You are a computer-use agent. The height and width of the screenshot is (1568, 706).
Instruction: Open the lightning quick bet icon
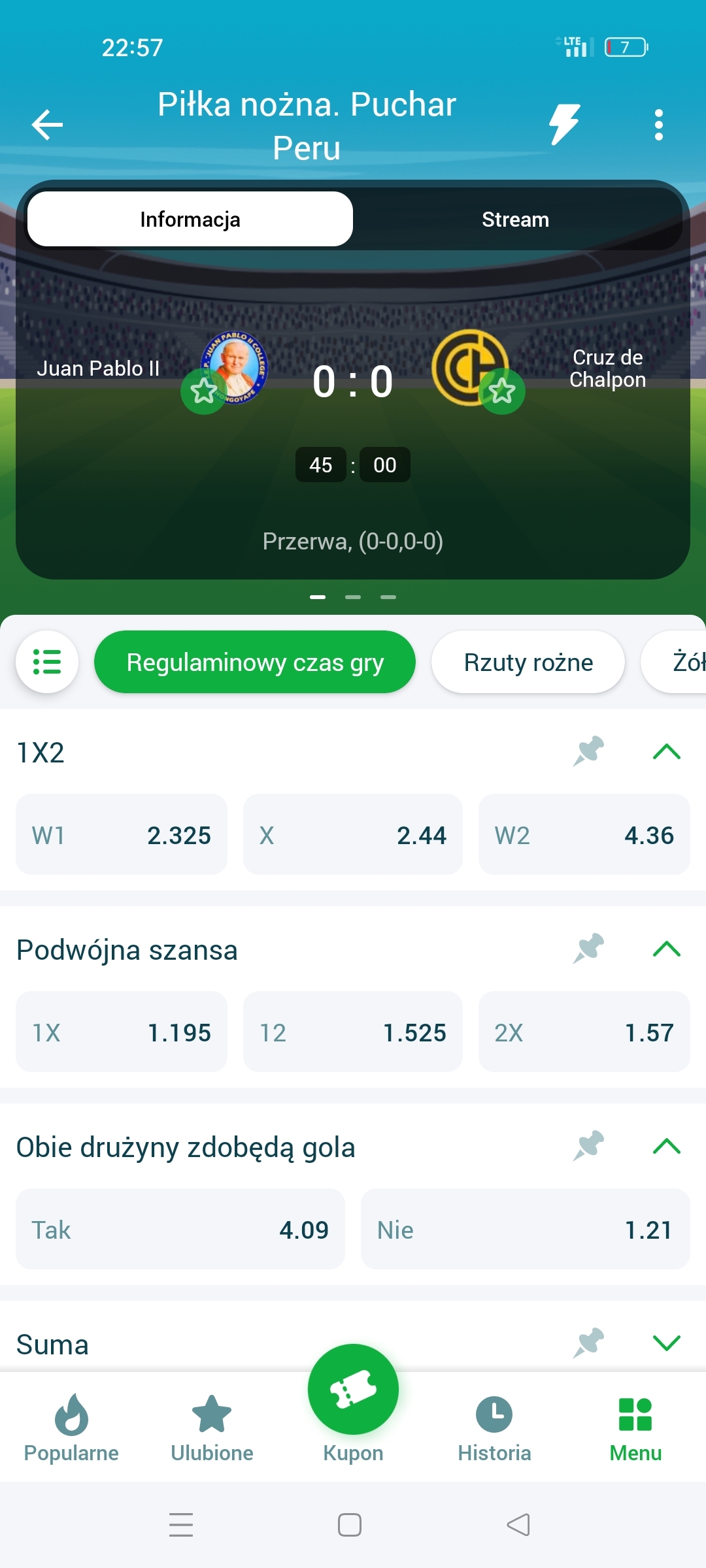coord(564,124)
